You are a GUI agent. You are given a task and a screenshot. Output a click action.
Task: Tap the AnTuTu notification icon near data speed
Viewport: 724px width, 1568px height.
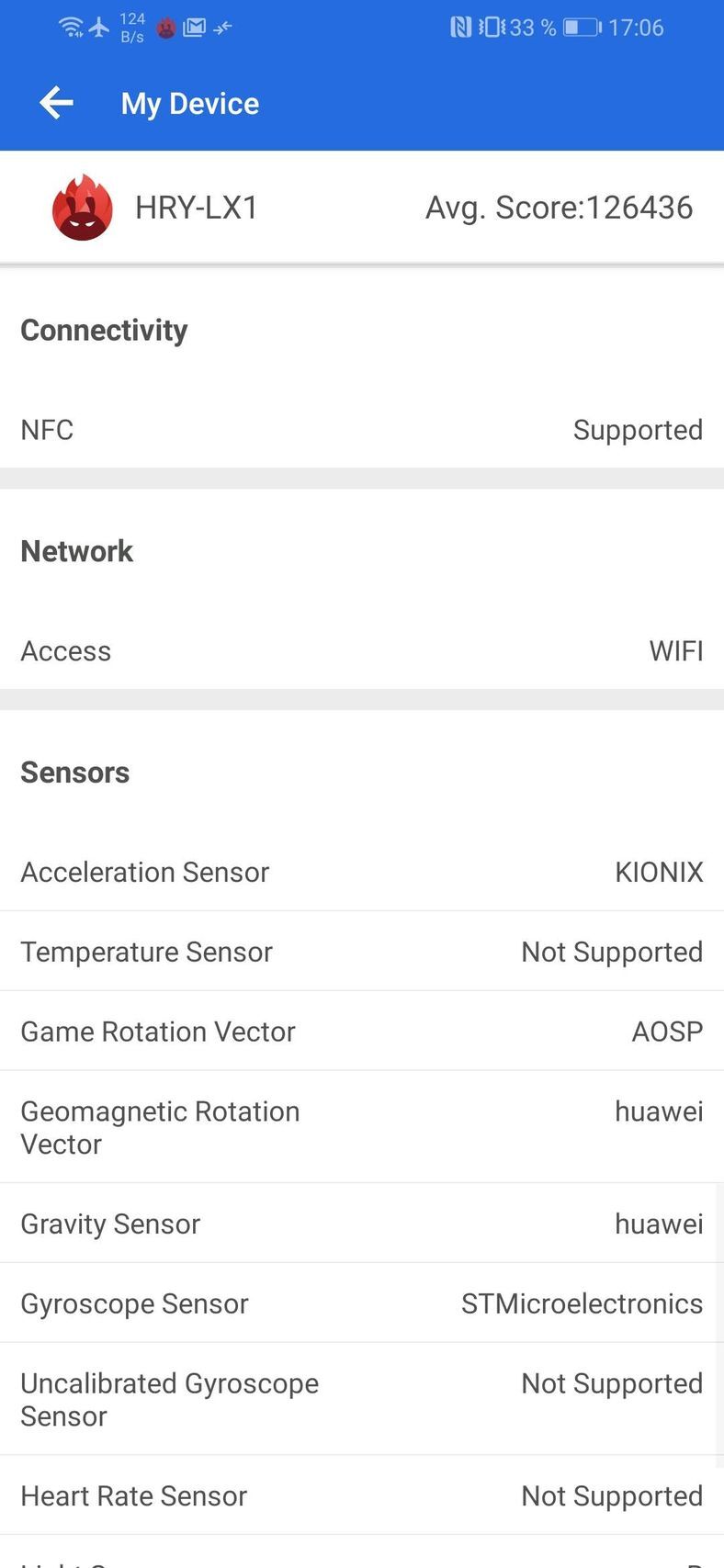[165, 27]
